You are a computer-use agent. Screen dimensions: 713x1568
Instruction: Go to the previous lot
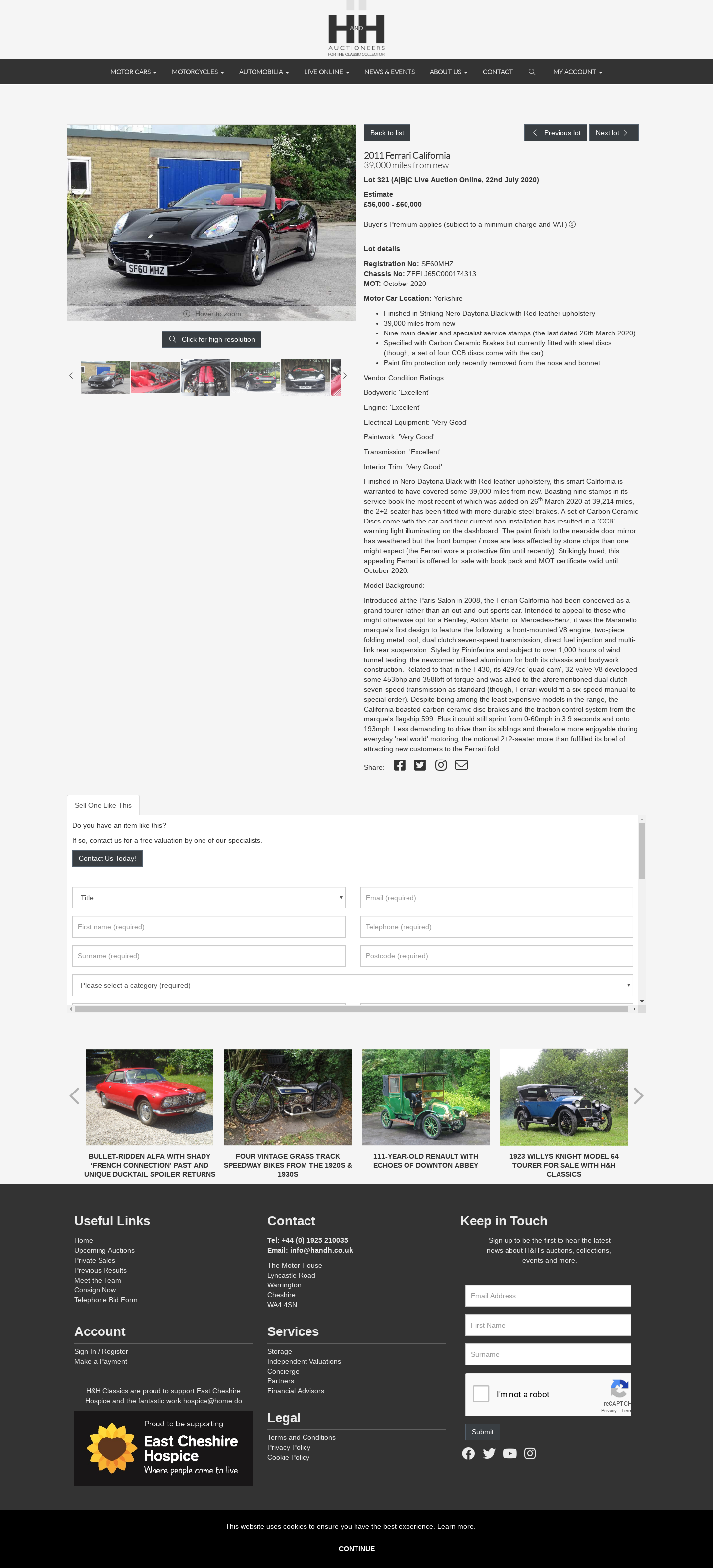click(556, 133)
